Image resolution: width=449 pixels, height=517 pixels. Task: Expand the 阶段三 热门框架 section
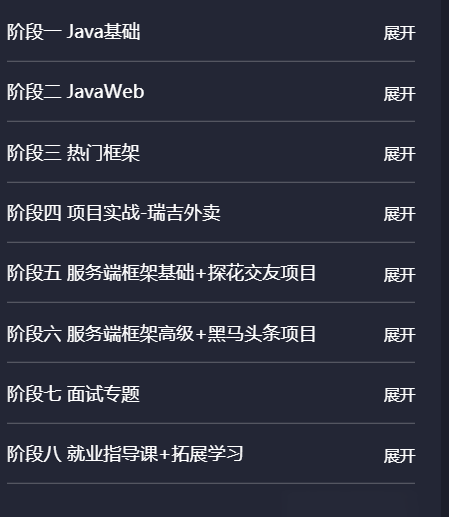point(399,154)
